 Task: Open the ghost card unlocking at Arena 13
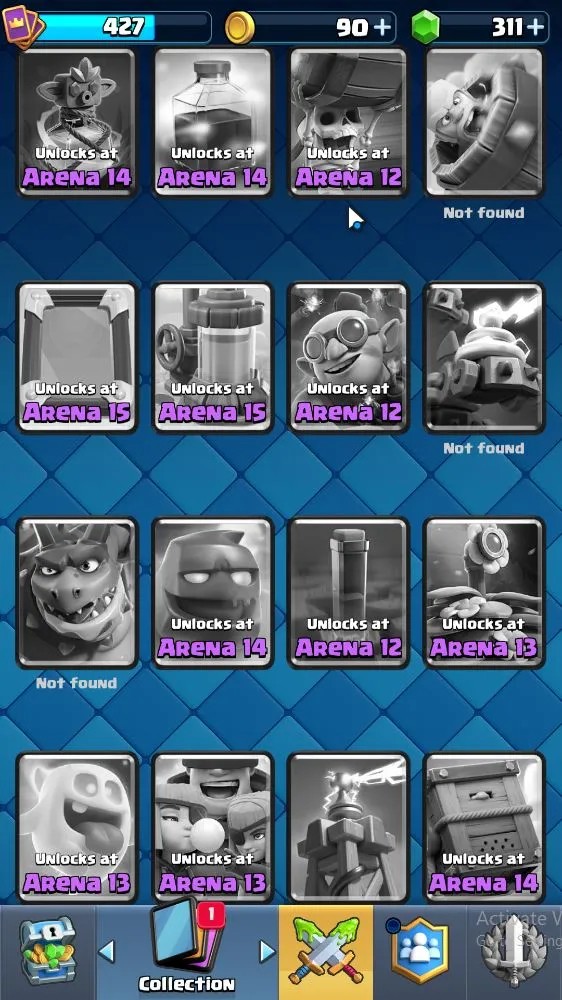click(x=77, y=828)
